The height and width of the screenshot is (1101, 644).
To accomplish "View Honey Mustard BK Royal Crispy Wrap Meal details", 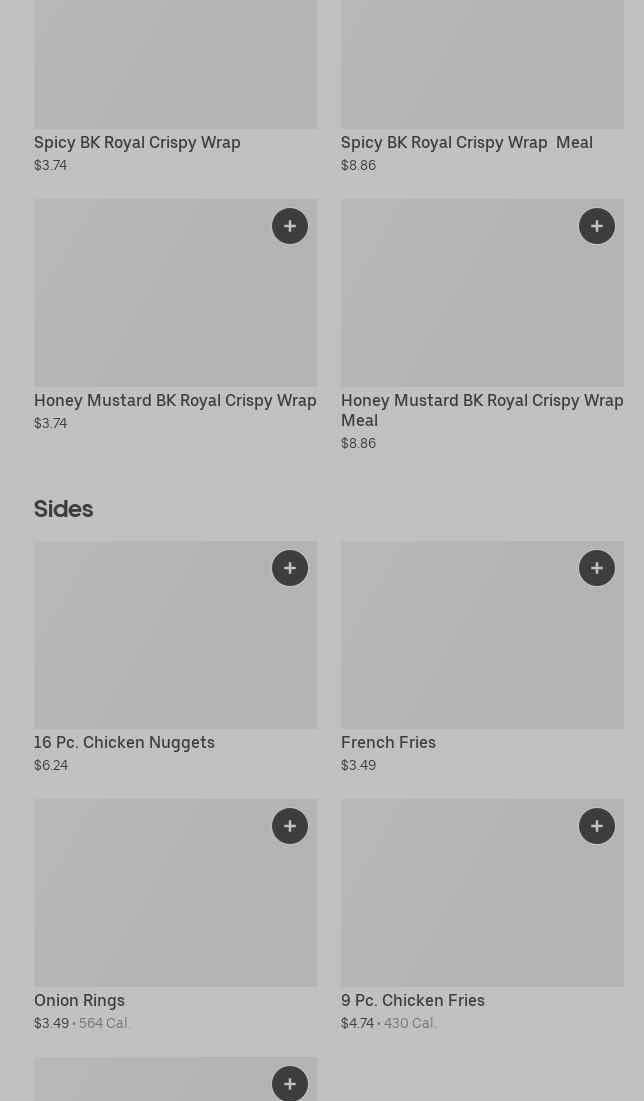I will pos(481,409).
